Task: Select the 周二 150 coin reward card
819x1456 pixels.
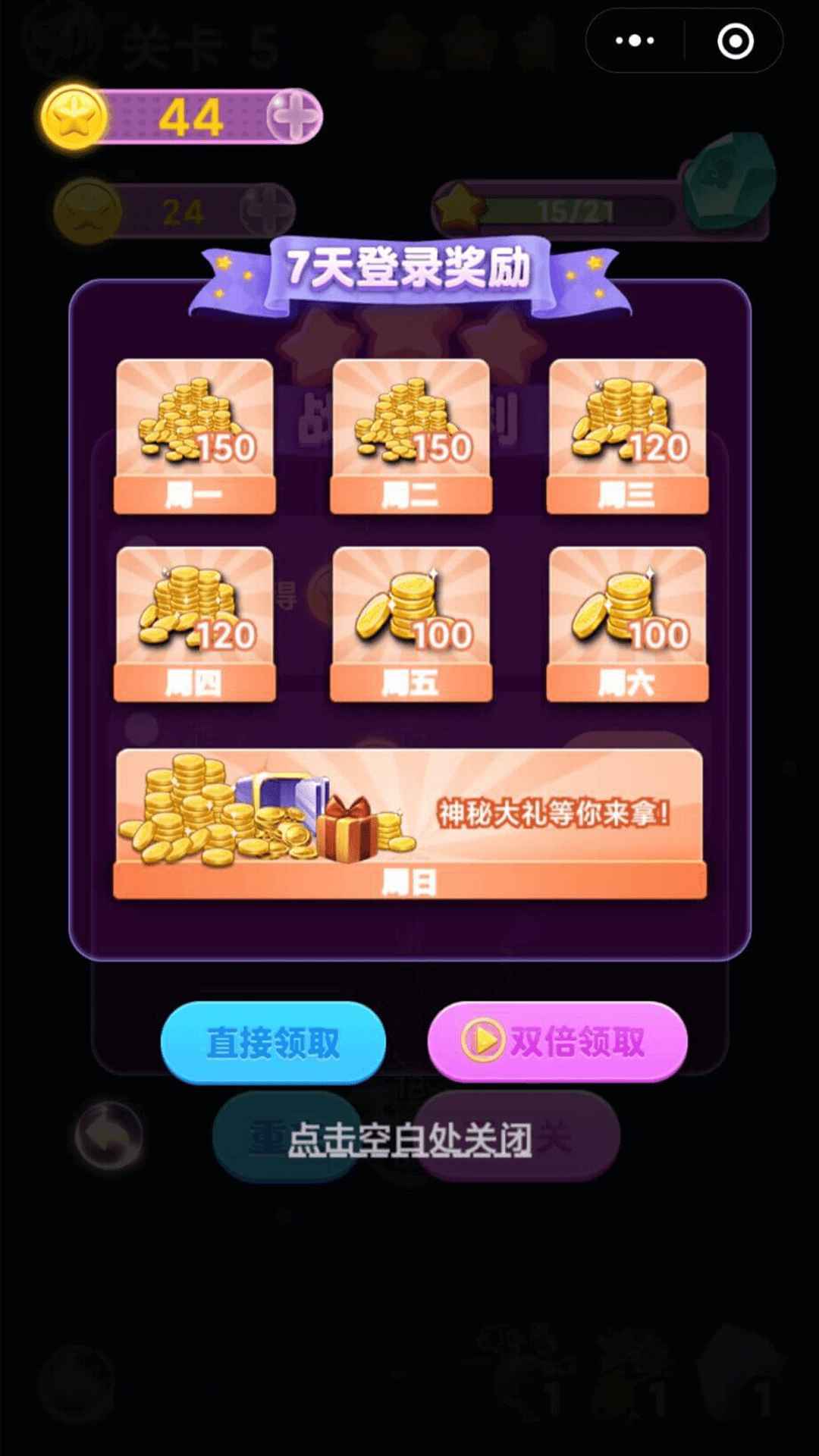Action: (411, 436)
